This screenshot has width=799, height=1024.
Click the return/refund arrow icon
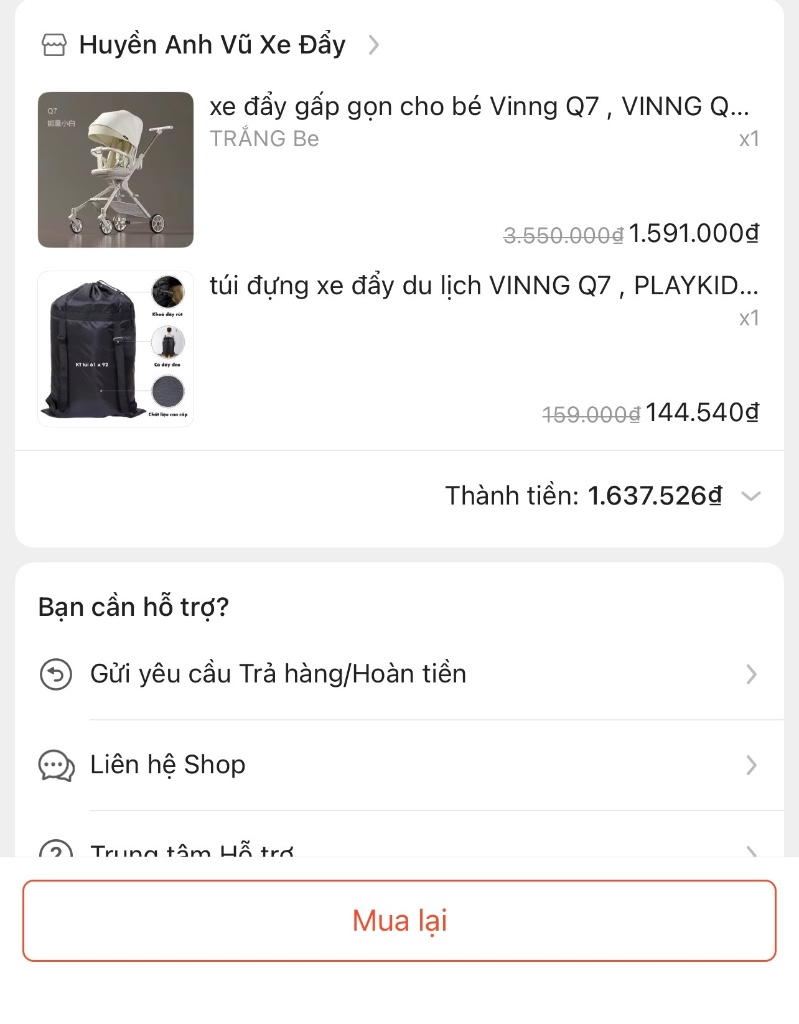(x=57, y=674)
